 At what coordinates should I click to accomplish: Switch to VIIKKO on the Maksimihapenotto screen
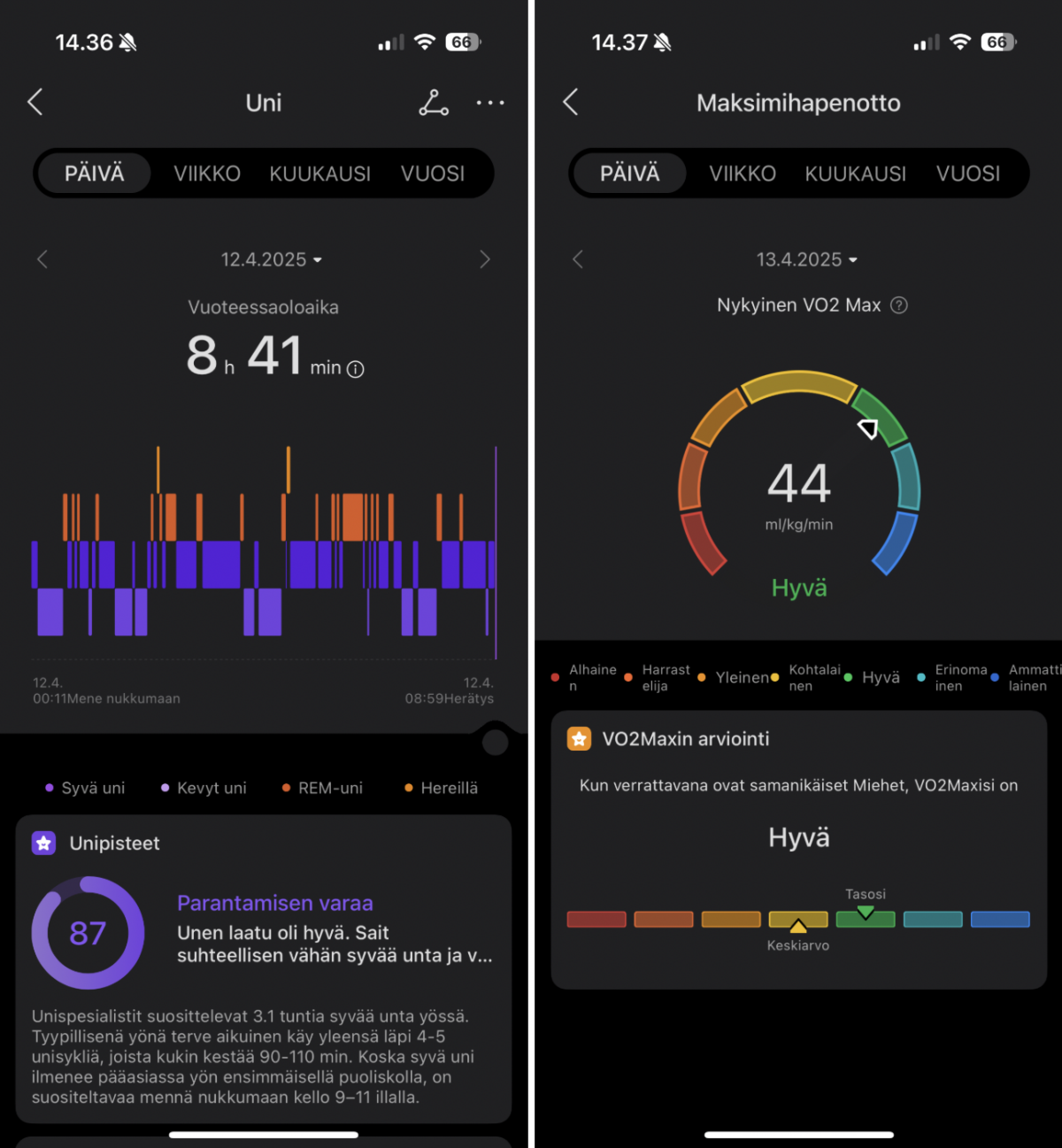(x=743, y=173)
